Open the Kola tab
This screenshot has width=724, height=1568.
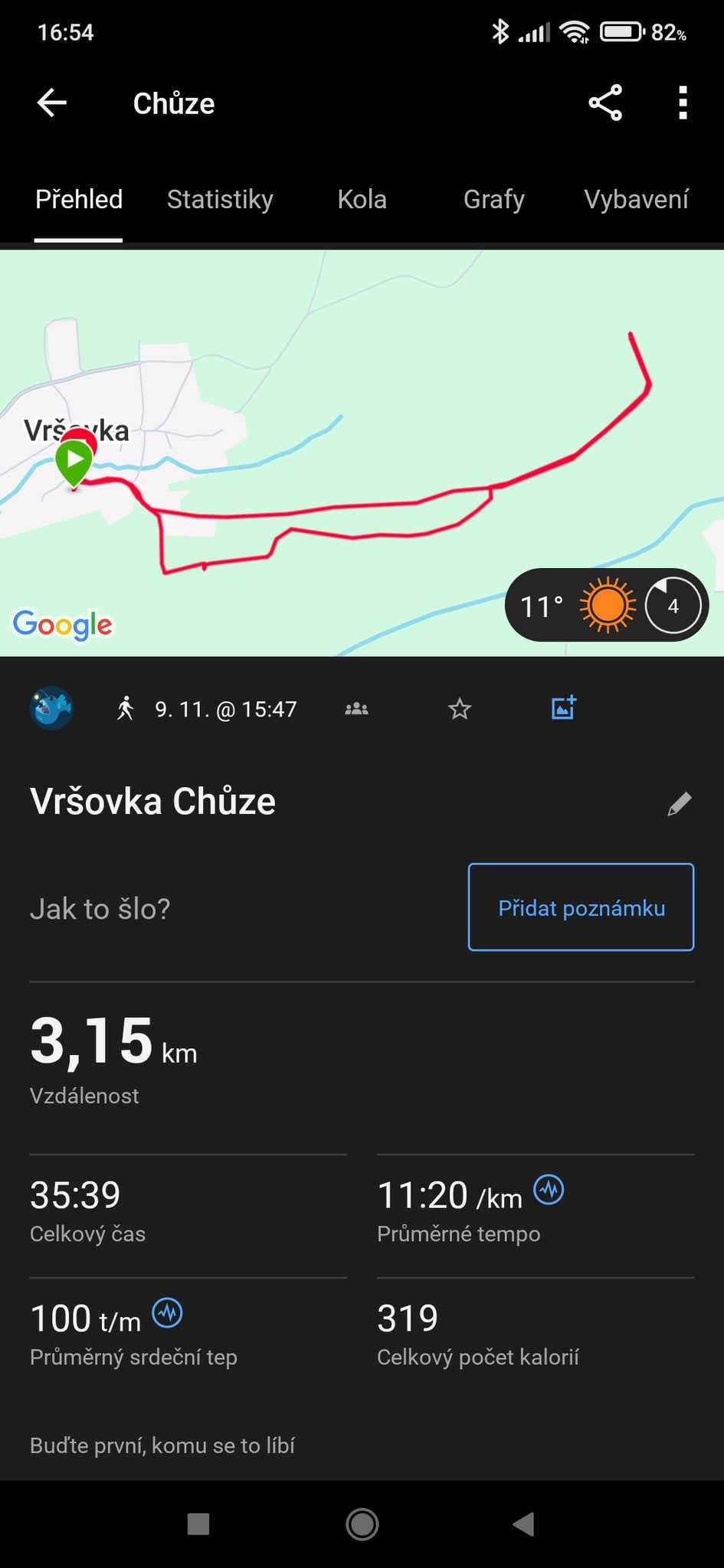362,200
